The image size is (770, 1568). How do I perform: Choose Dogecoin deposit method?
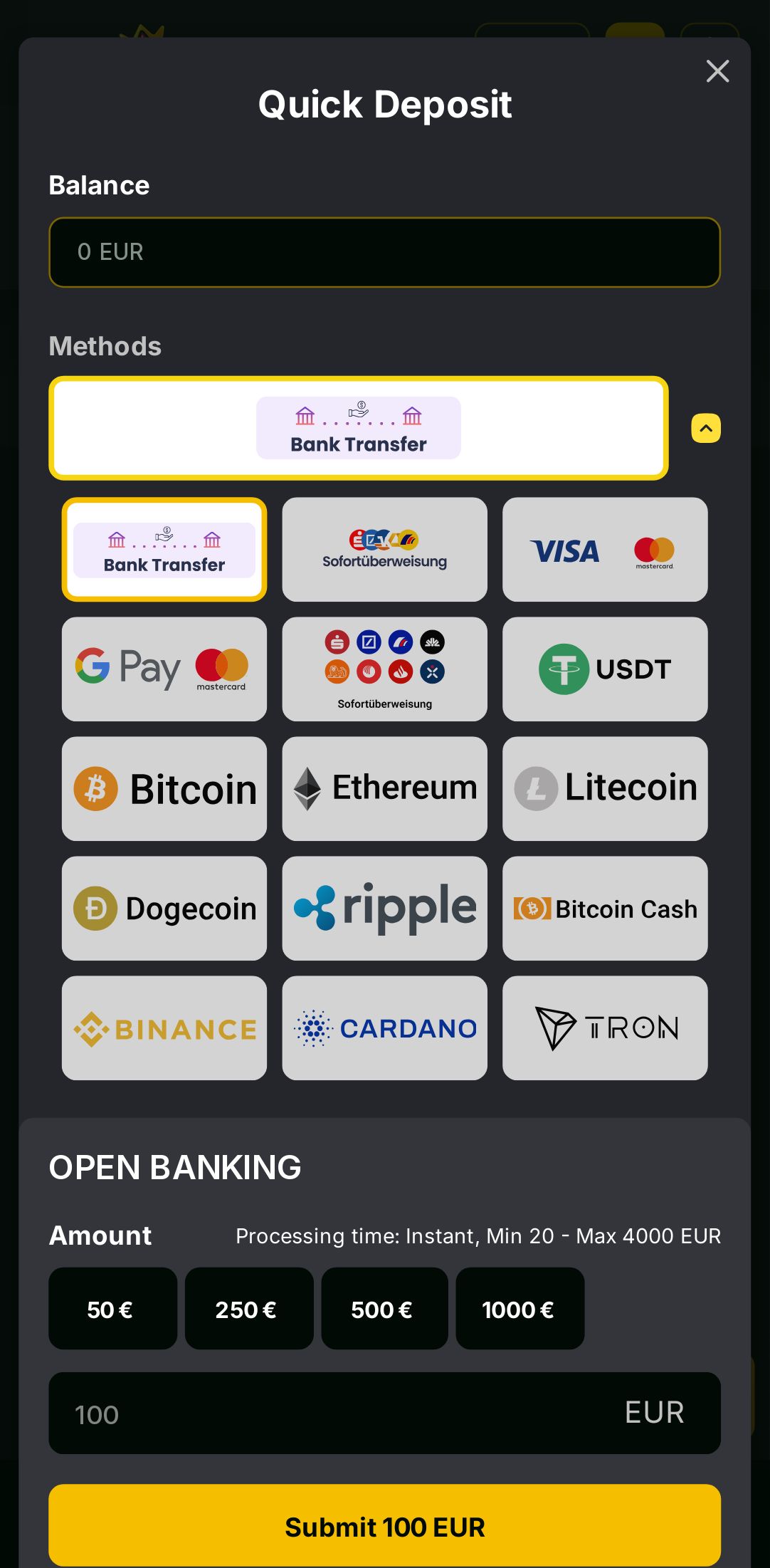click(164, 909)
